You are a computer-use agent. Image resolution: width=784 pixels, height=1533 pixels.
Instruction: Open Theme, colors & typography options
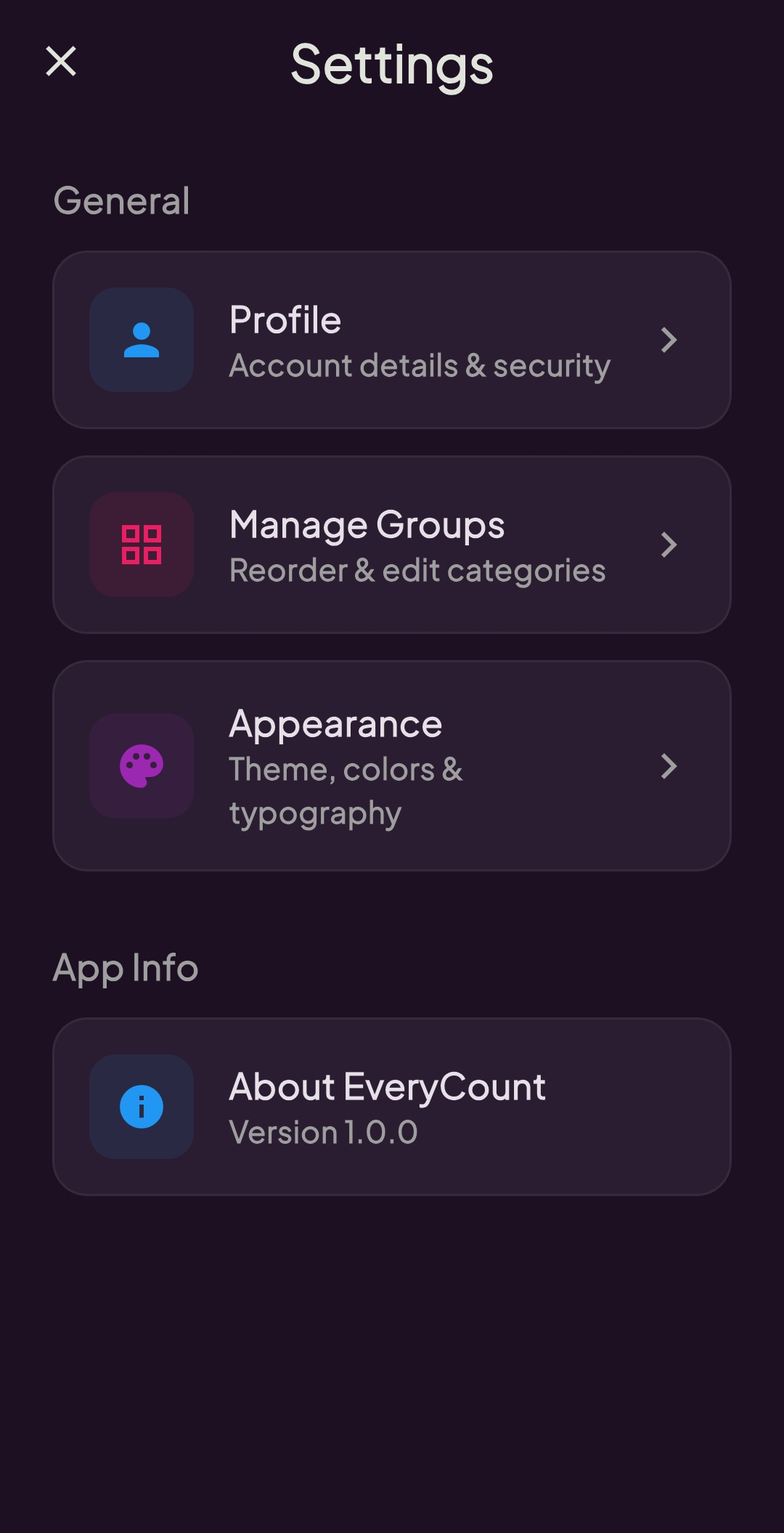pyautogui.click(x=345, y=790)
